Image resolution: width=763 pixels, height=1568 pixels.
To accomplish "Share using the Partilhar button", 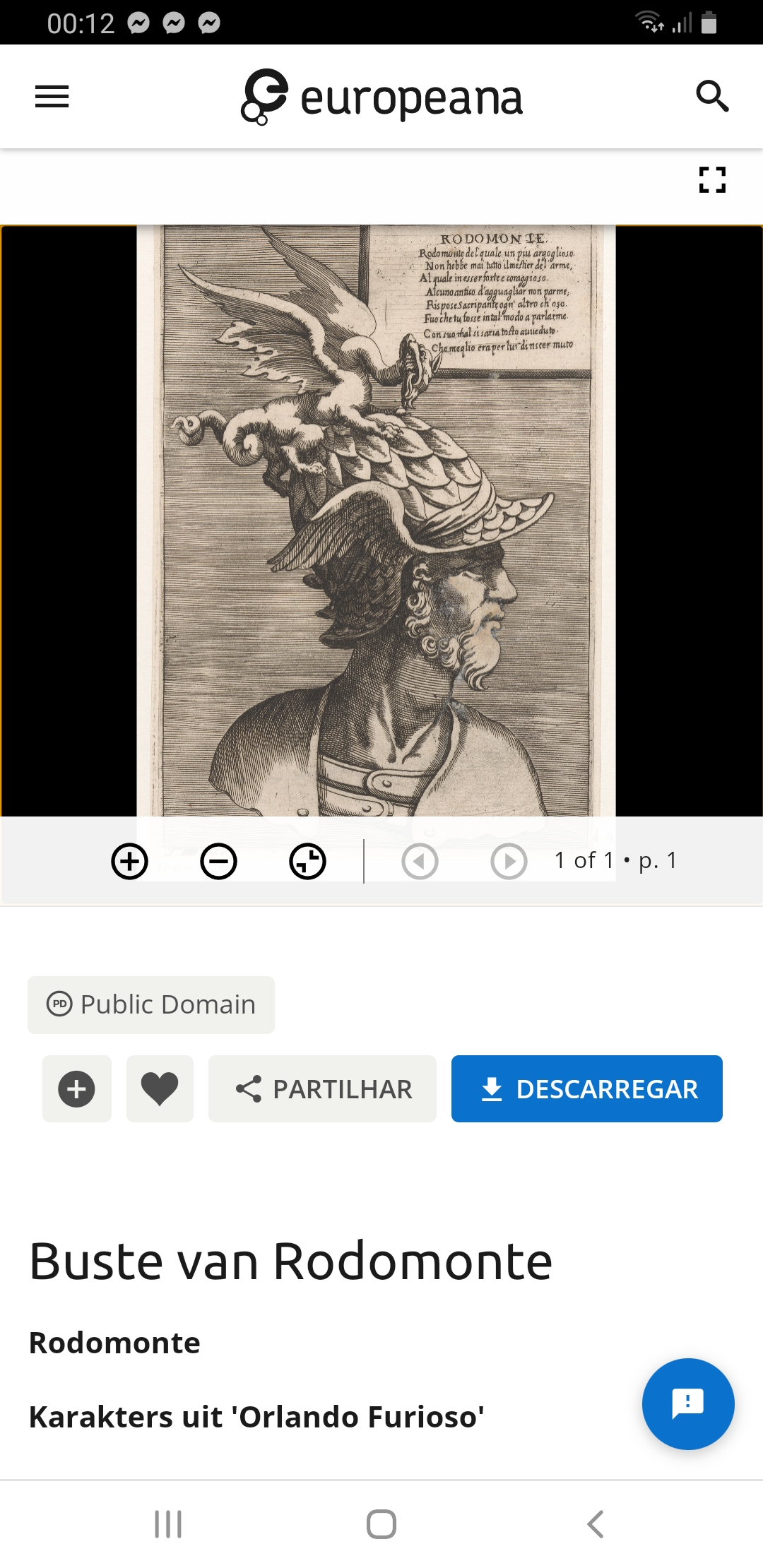I will pyautogui.click(x=323, y=1088).
